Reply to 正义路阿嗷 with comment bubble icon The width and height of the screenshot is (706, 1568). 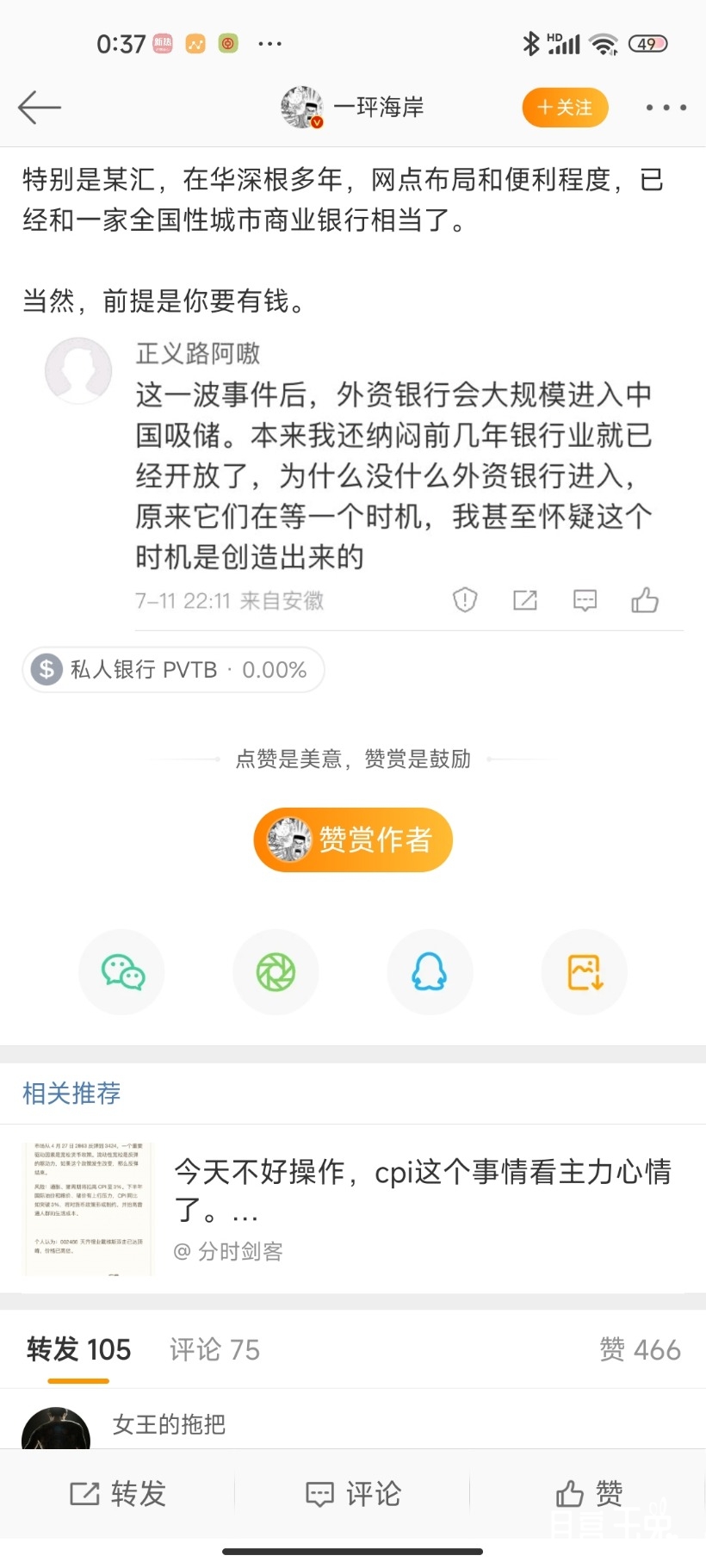pyautogui.click(x=584, y=600)
